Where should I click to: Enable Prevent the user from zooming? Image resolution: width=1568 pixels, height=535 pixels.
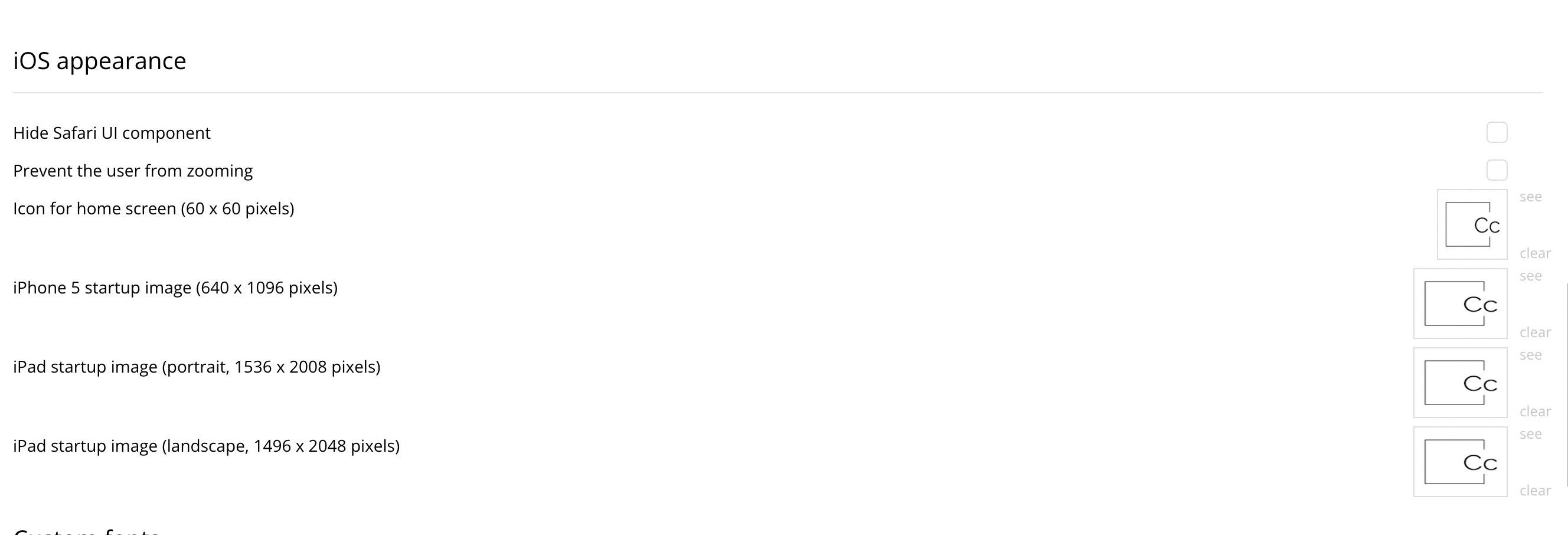(x=1496, y=170)
